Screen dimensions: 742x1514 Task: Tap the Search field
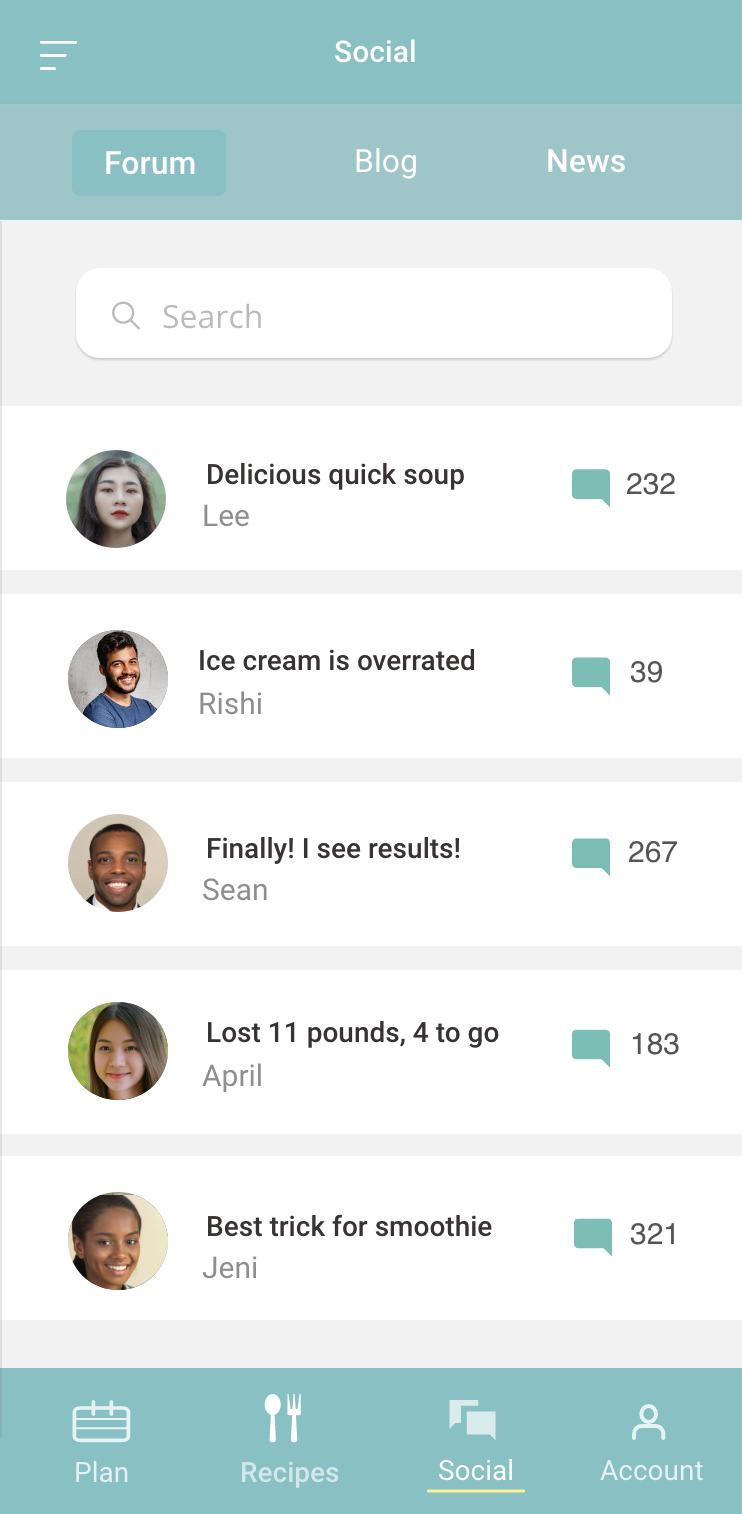click(x=374, y=313)
